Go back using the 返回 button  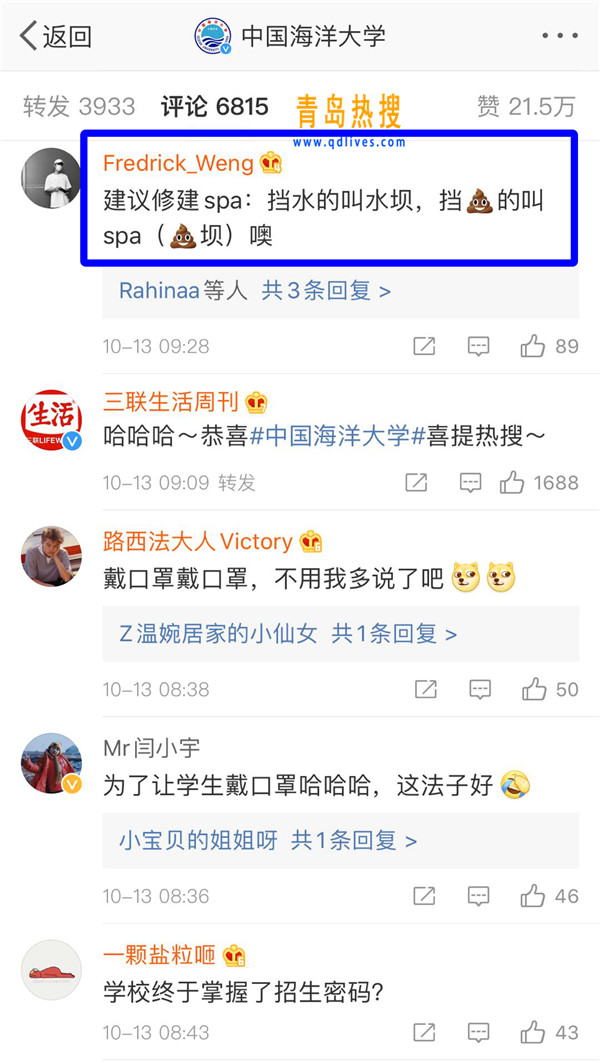(56, 37)
